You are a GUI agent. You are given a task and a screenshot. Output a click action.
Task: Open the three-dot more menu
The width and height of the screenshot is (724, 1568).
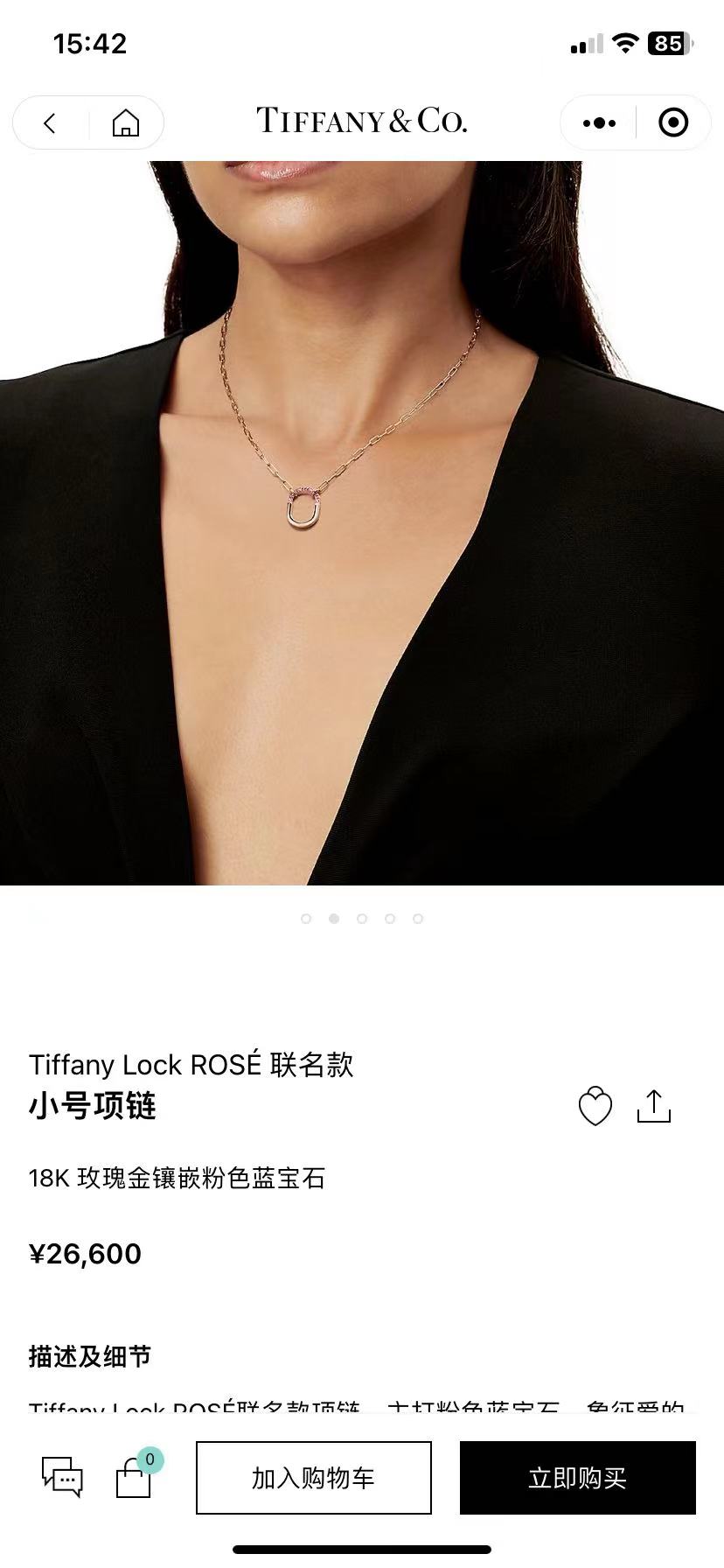599,123
